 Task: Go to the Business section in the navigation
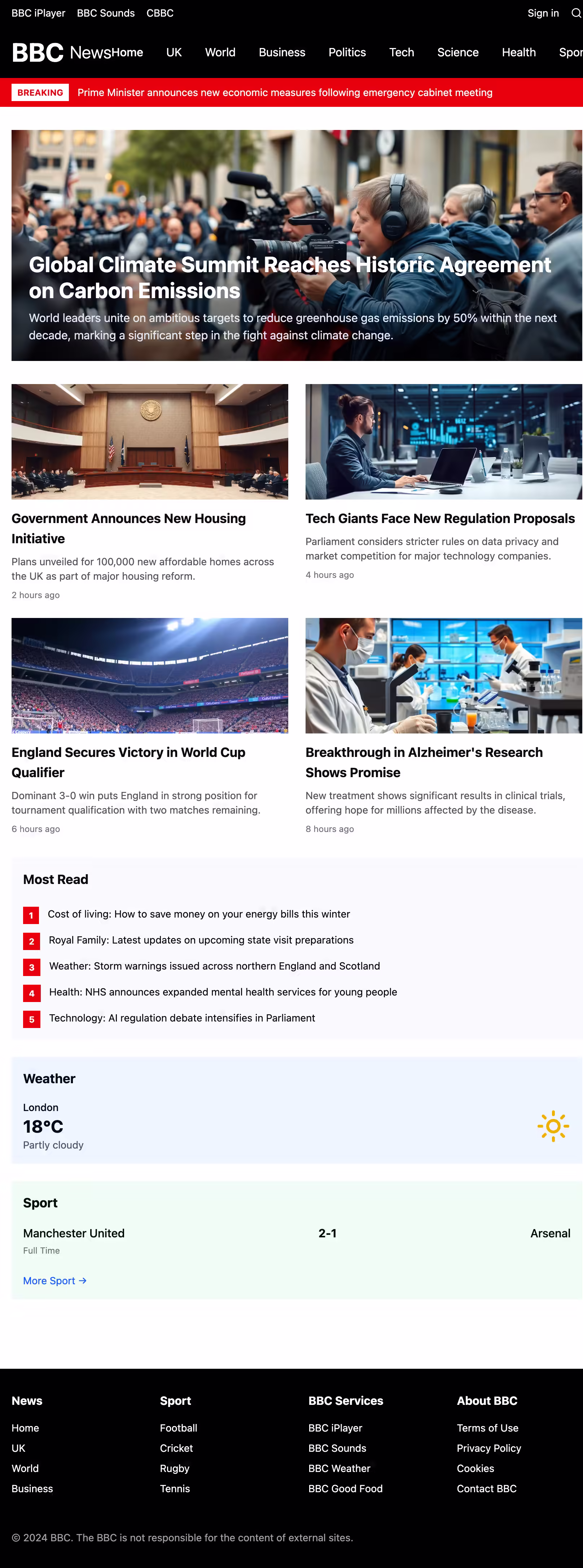pyautogui.click(x=282, y=52)
